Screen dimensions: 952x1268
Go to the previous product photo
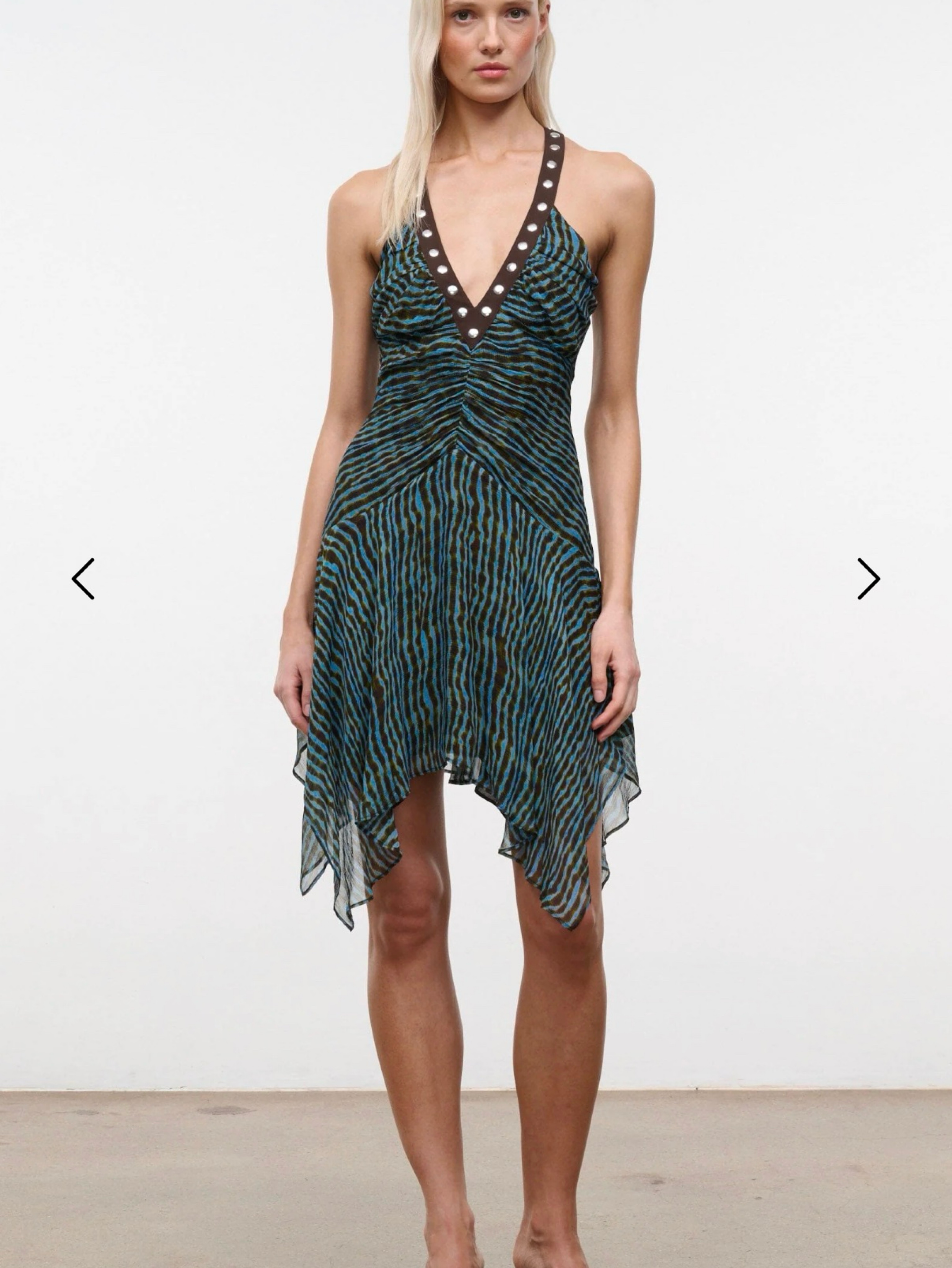pos(83,579)
